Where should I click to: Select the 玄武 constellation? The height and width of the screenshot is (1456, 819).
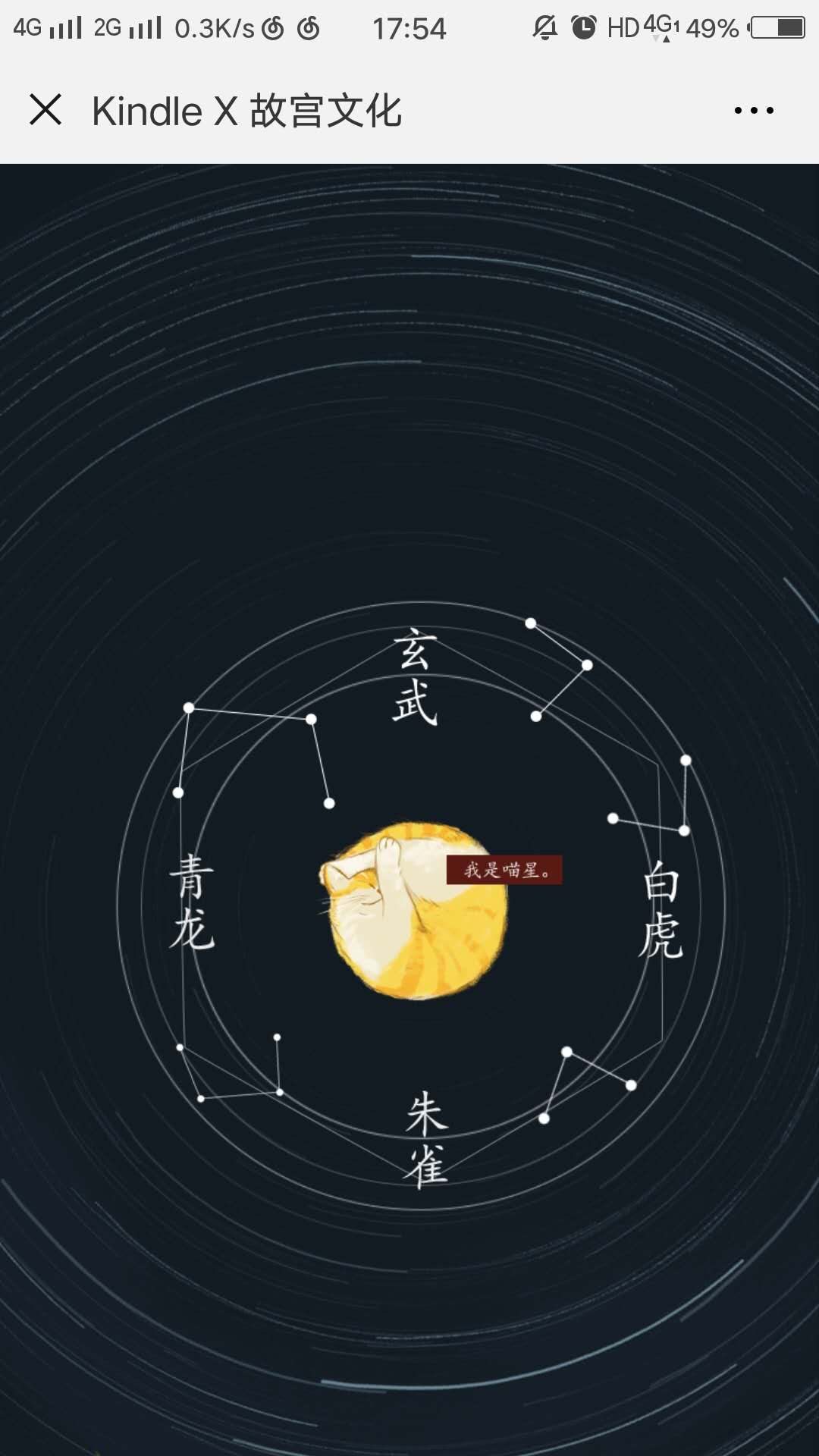tap(415, 676)
